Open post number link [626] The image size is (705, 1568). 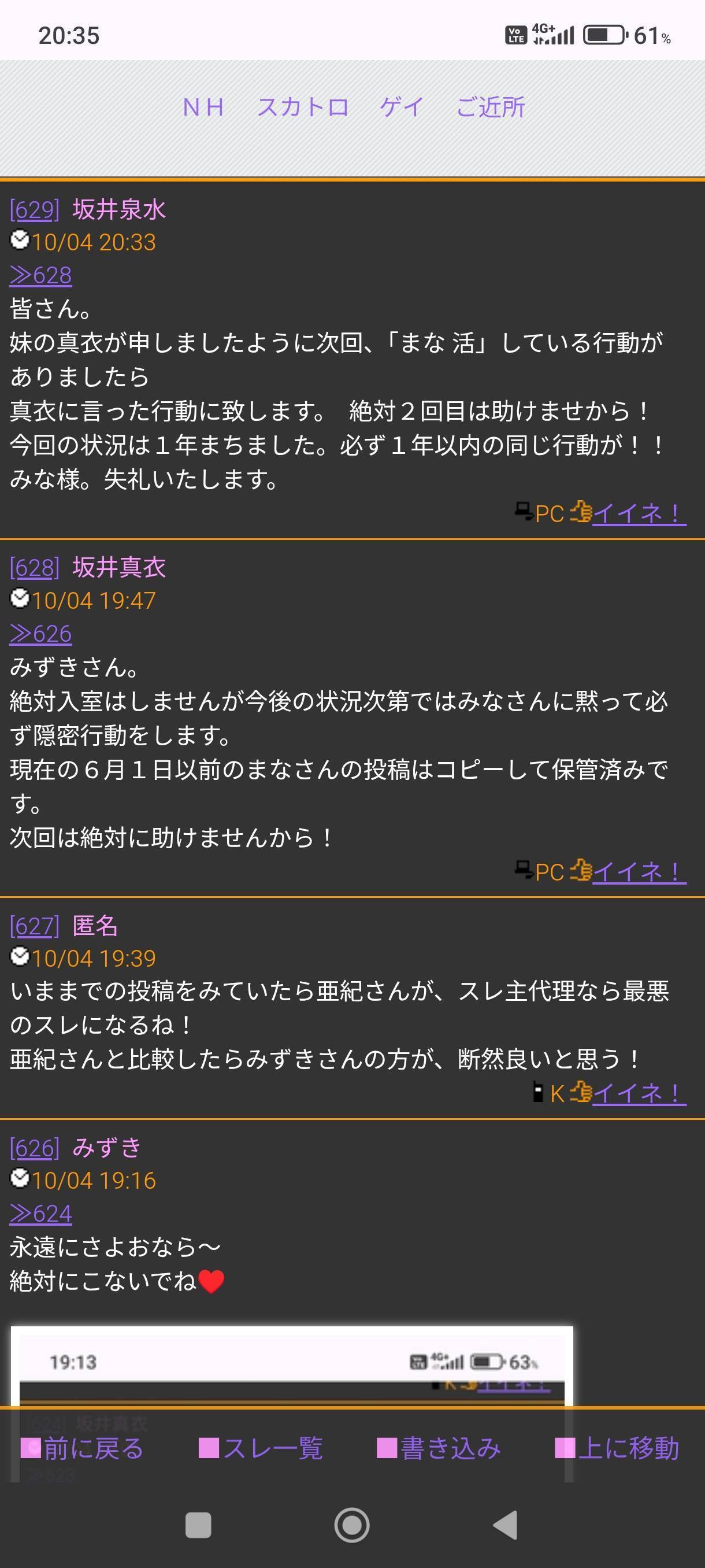[35, 1148]
